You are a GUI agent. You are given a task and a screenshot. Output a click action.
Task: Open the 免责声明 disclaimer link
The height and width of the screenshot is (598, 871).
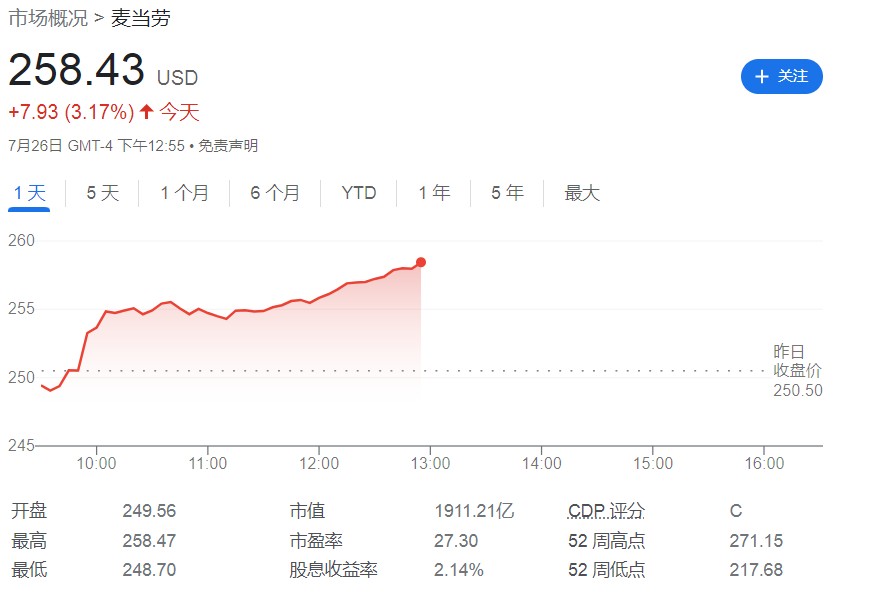(228, 146)
